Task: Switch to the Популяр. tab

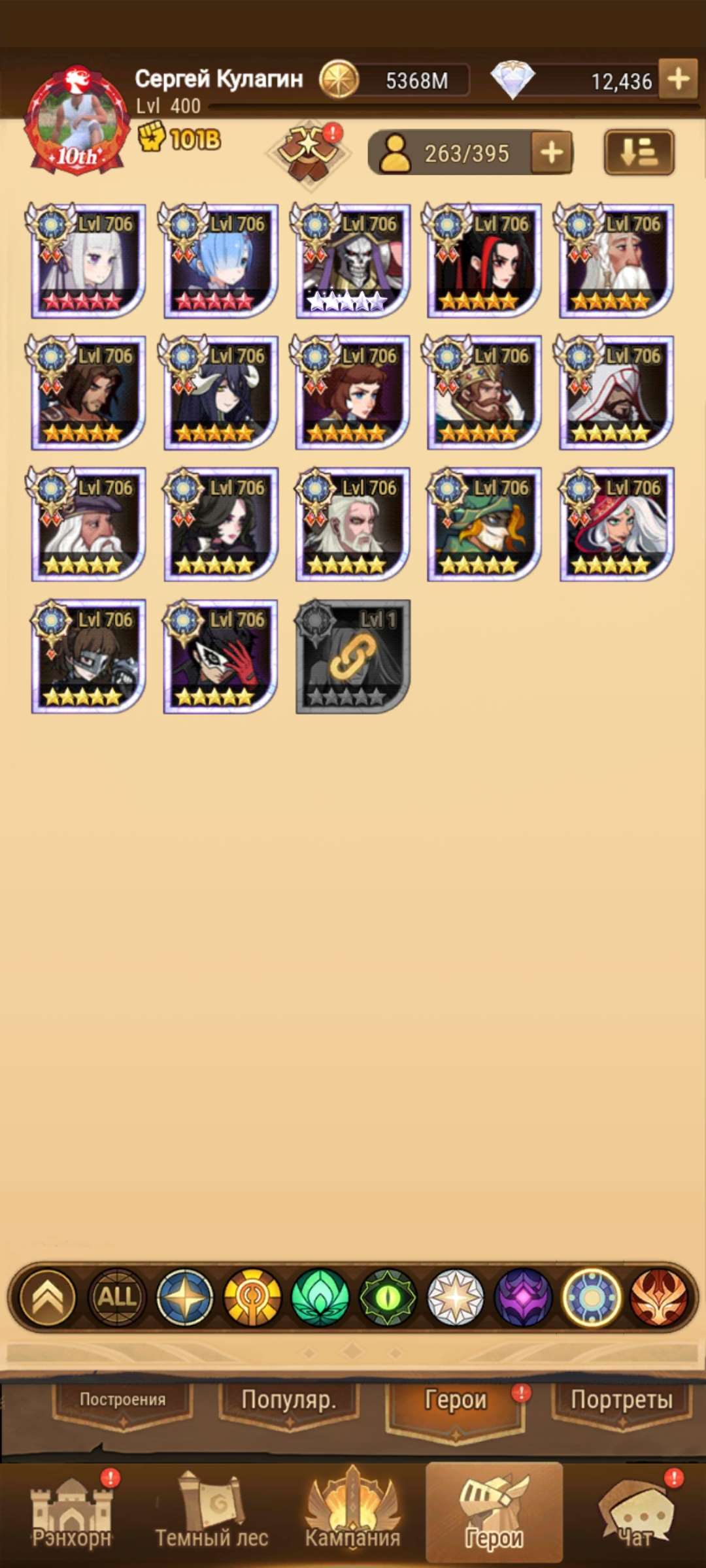Action: pyautogui.click(x=289, y=1400)
